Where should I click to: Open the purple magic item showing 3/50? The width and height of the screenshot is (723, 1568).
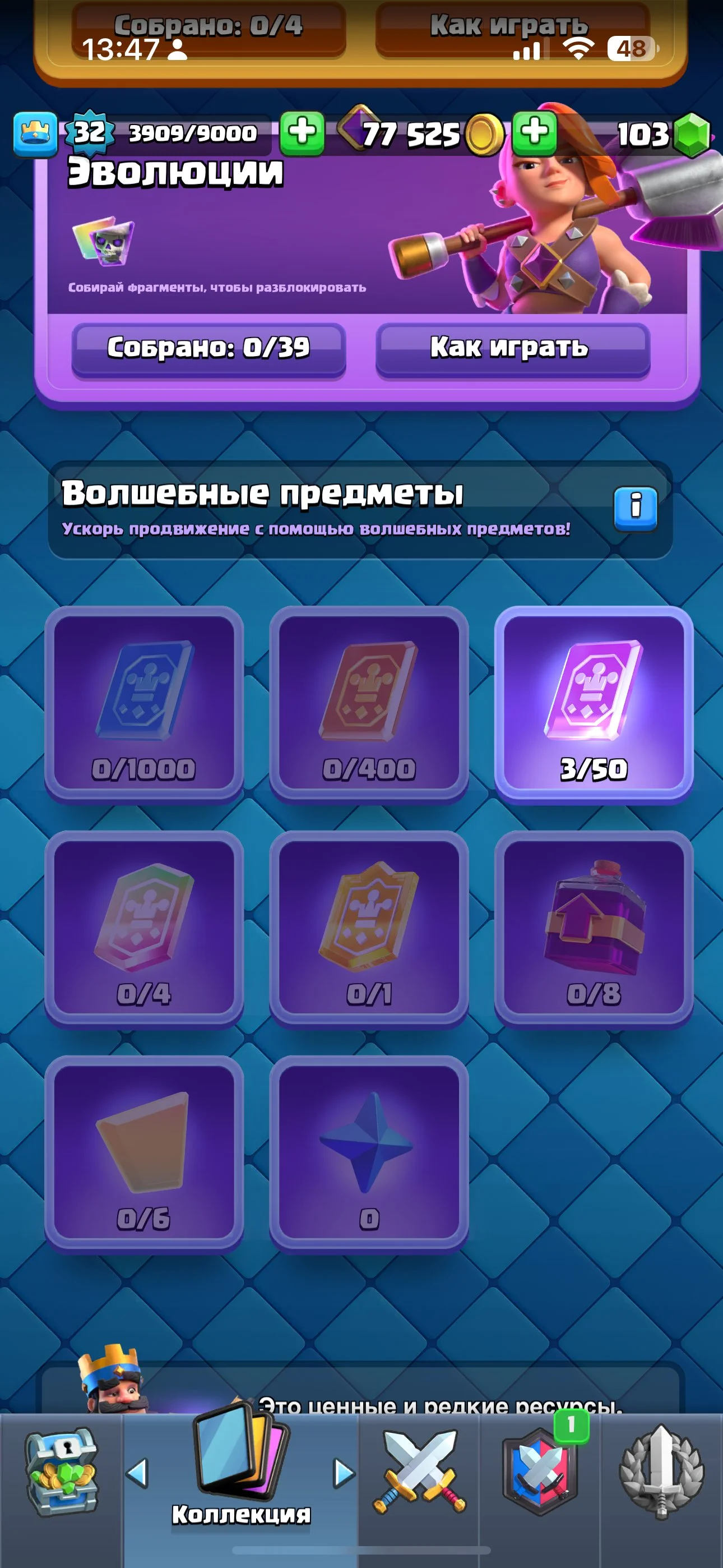pyautogui.click(x=594, y=703)
